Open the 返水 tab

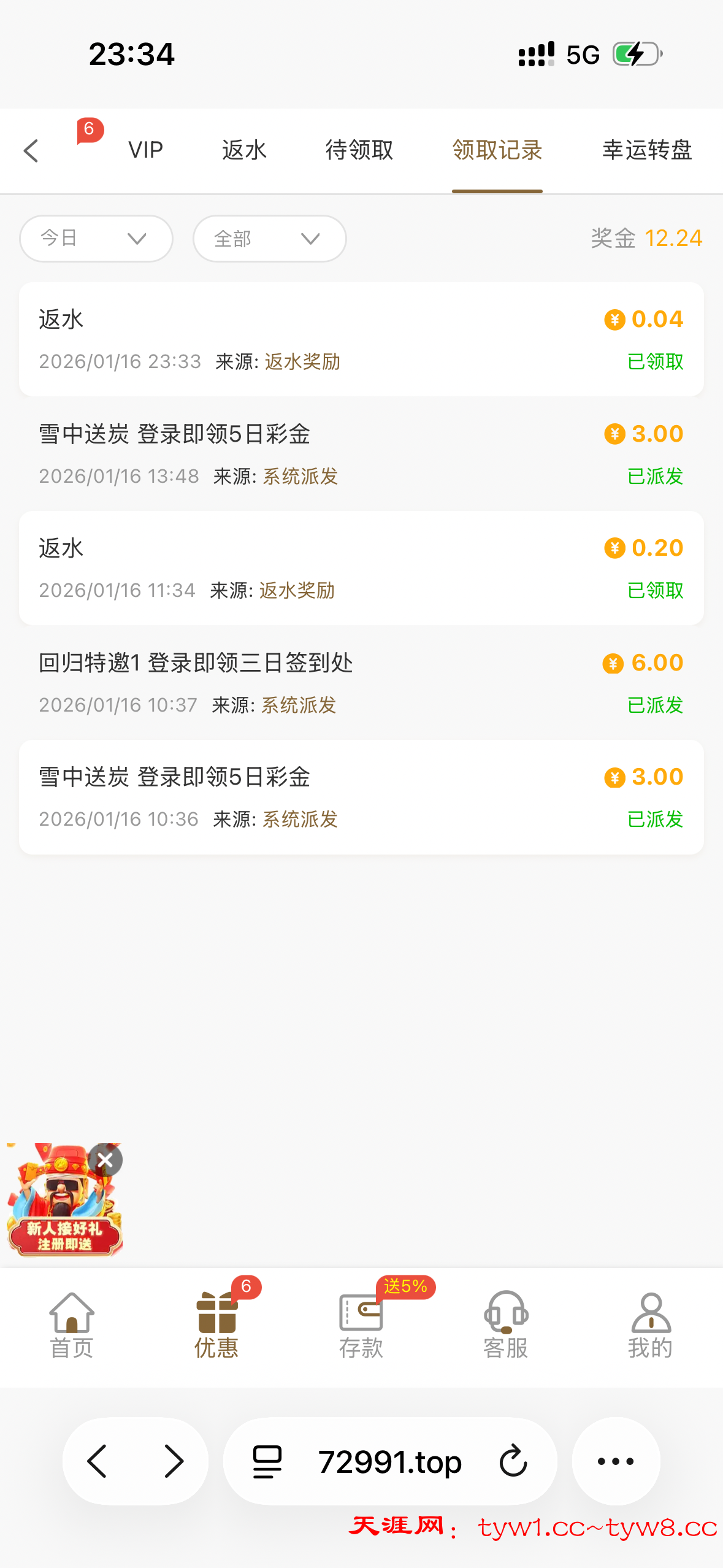click(244, 150)
